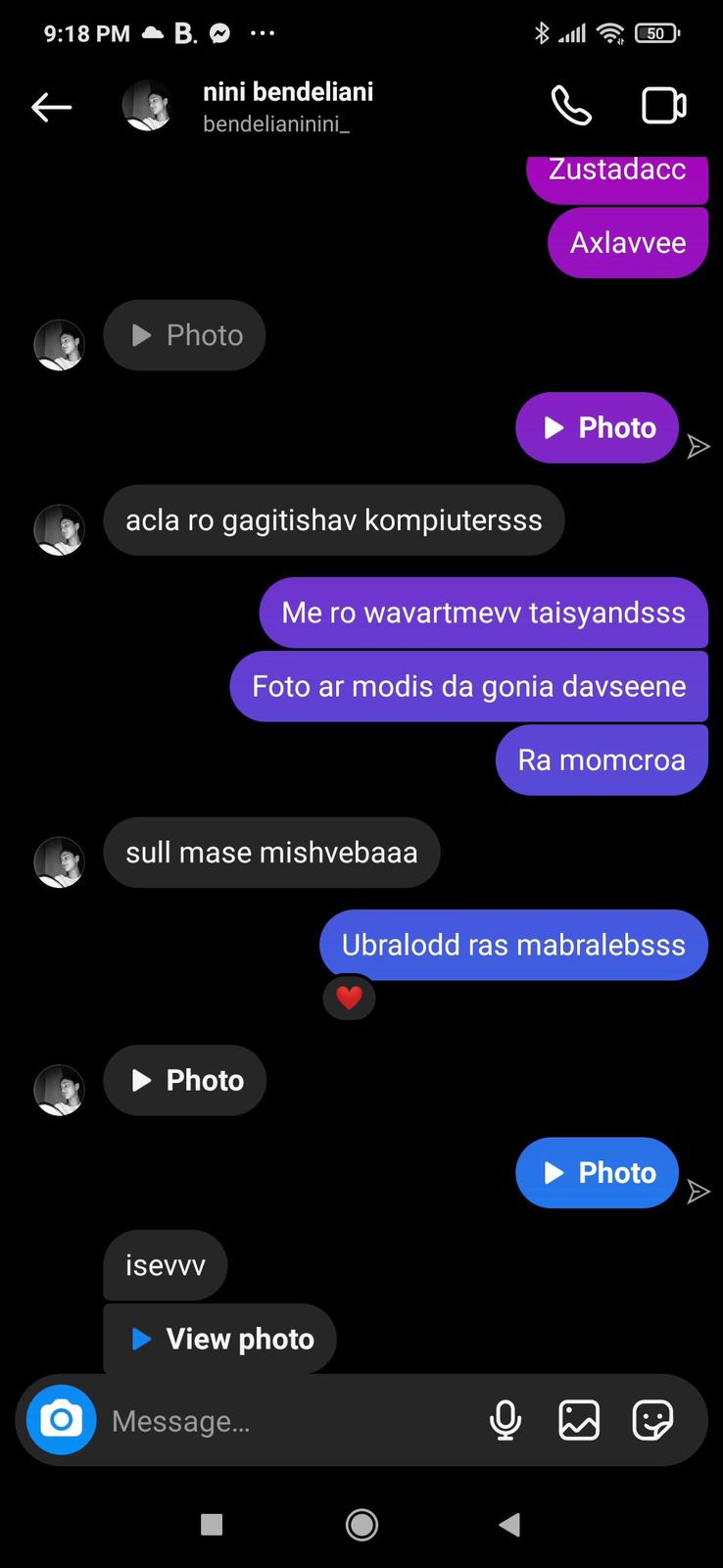Go back to the inbox list
The width and height of the screenshot is (723, 1568).
coord(51,107)
